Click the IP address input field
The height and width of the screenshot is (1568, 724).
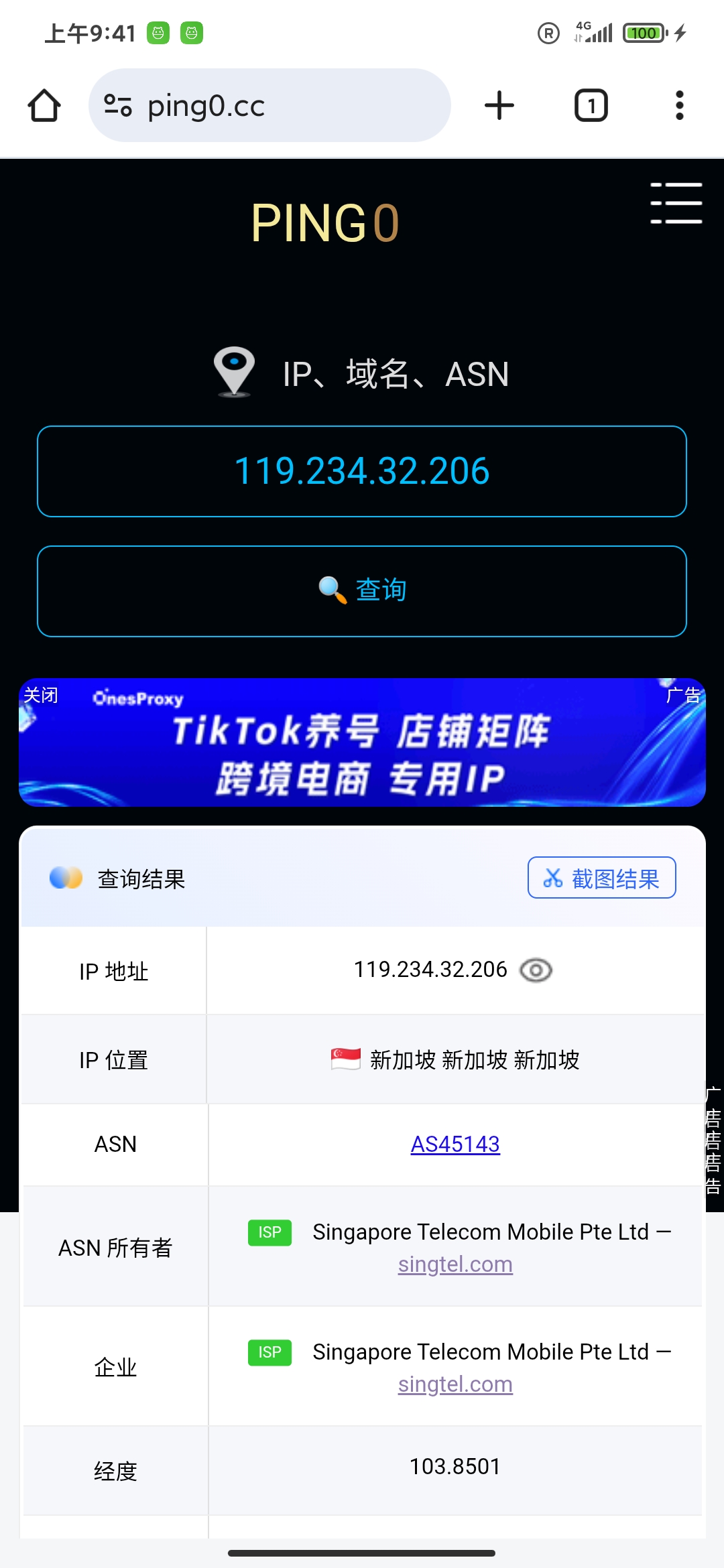(362, 470)
